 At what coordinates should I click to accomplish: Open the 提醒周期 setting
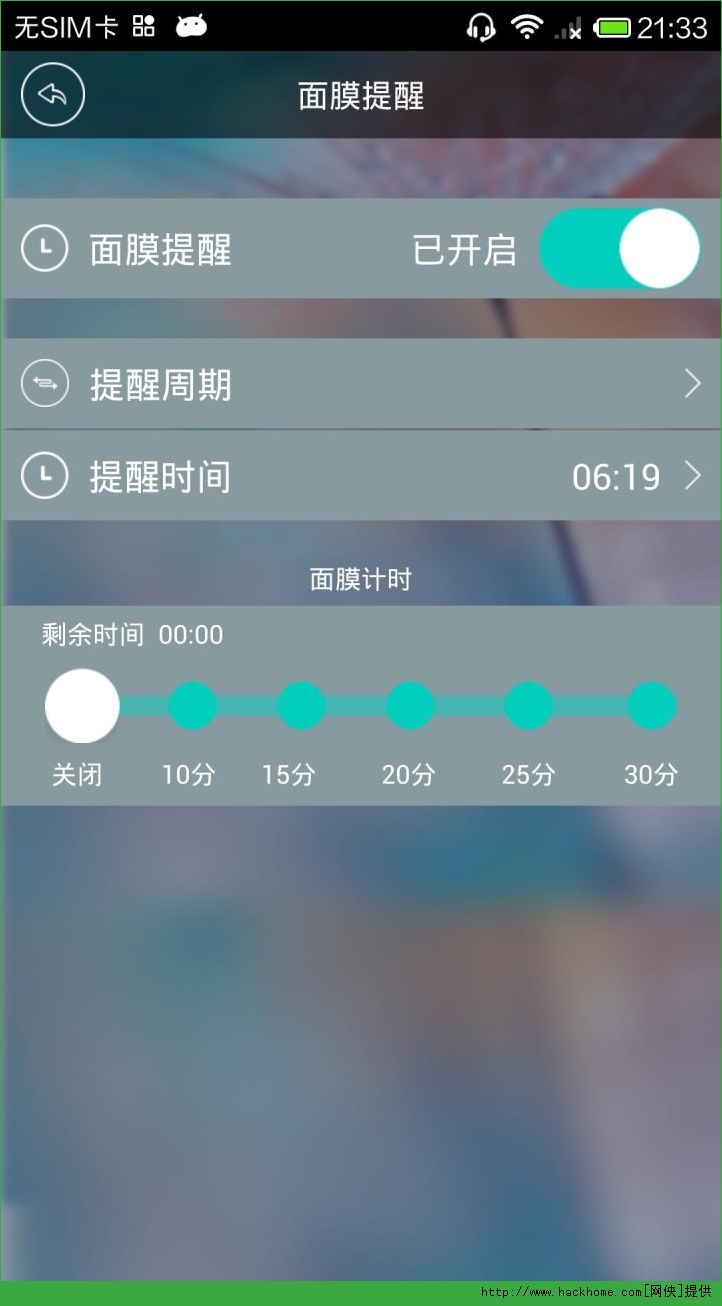361,384
